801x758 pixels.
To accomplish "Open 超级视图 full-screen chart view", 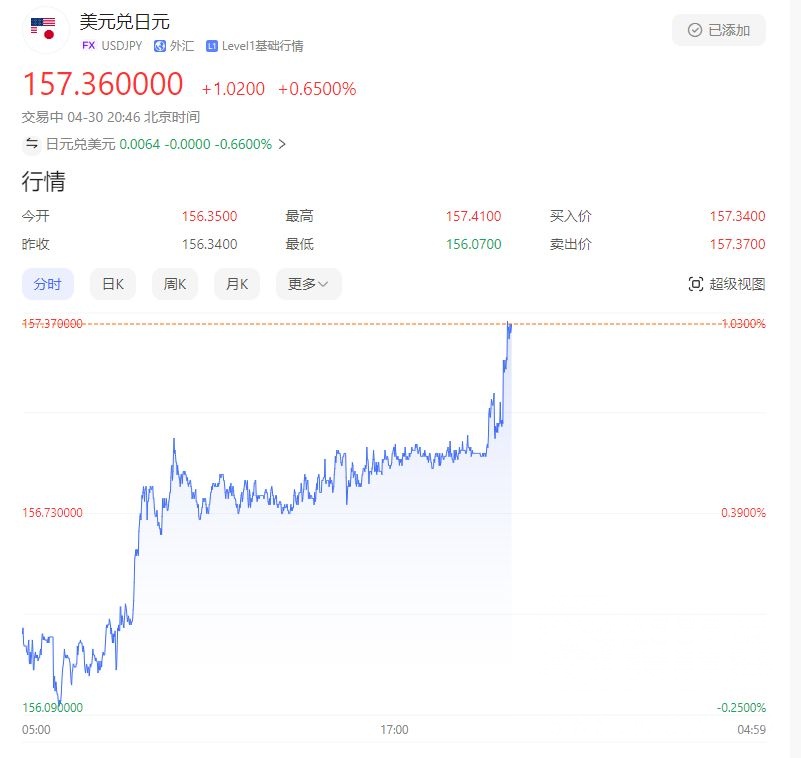I will pos(727,284).
